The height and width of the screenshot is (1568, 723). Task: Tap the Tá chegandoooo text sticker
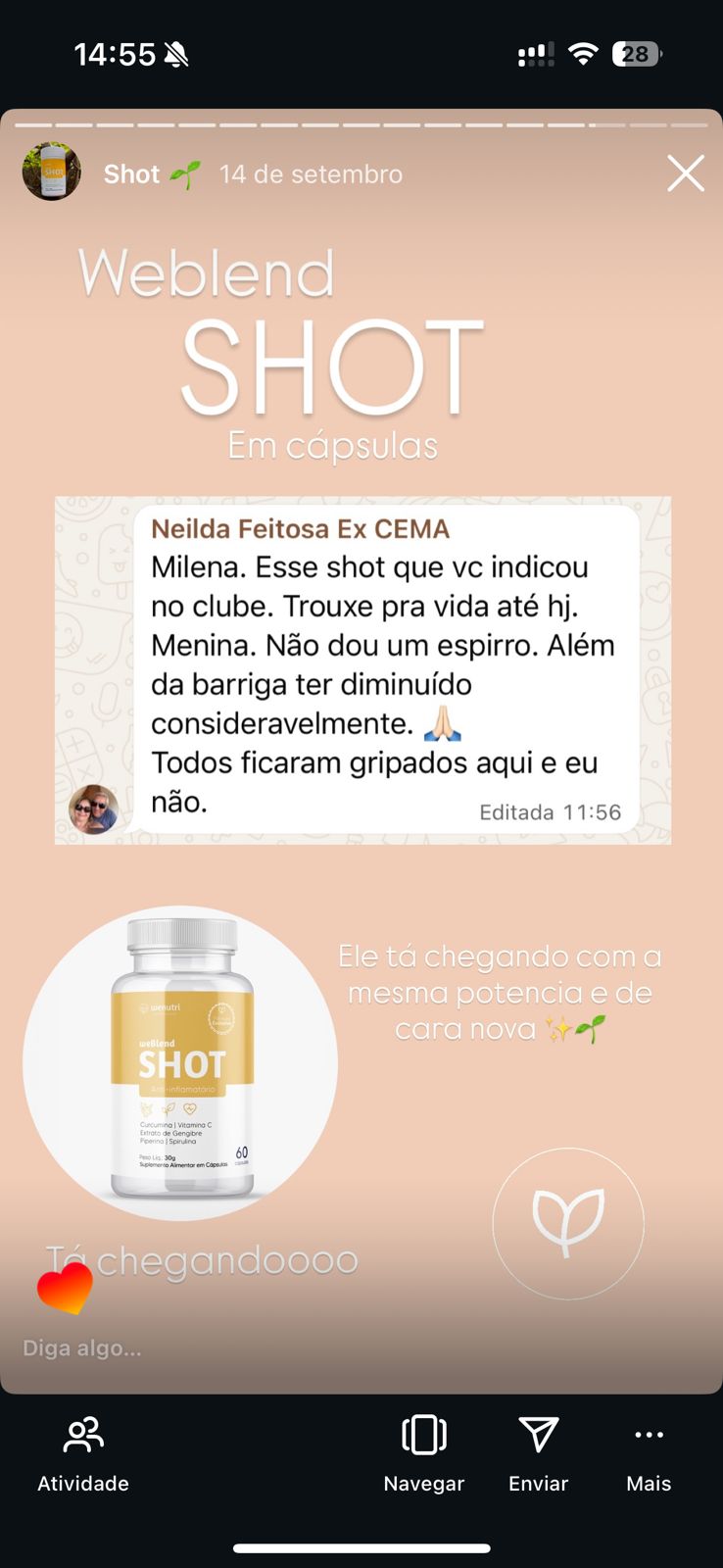point(201,1261)
